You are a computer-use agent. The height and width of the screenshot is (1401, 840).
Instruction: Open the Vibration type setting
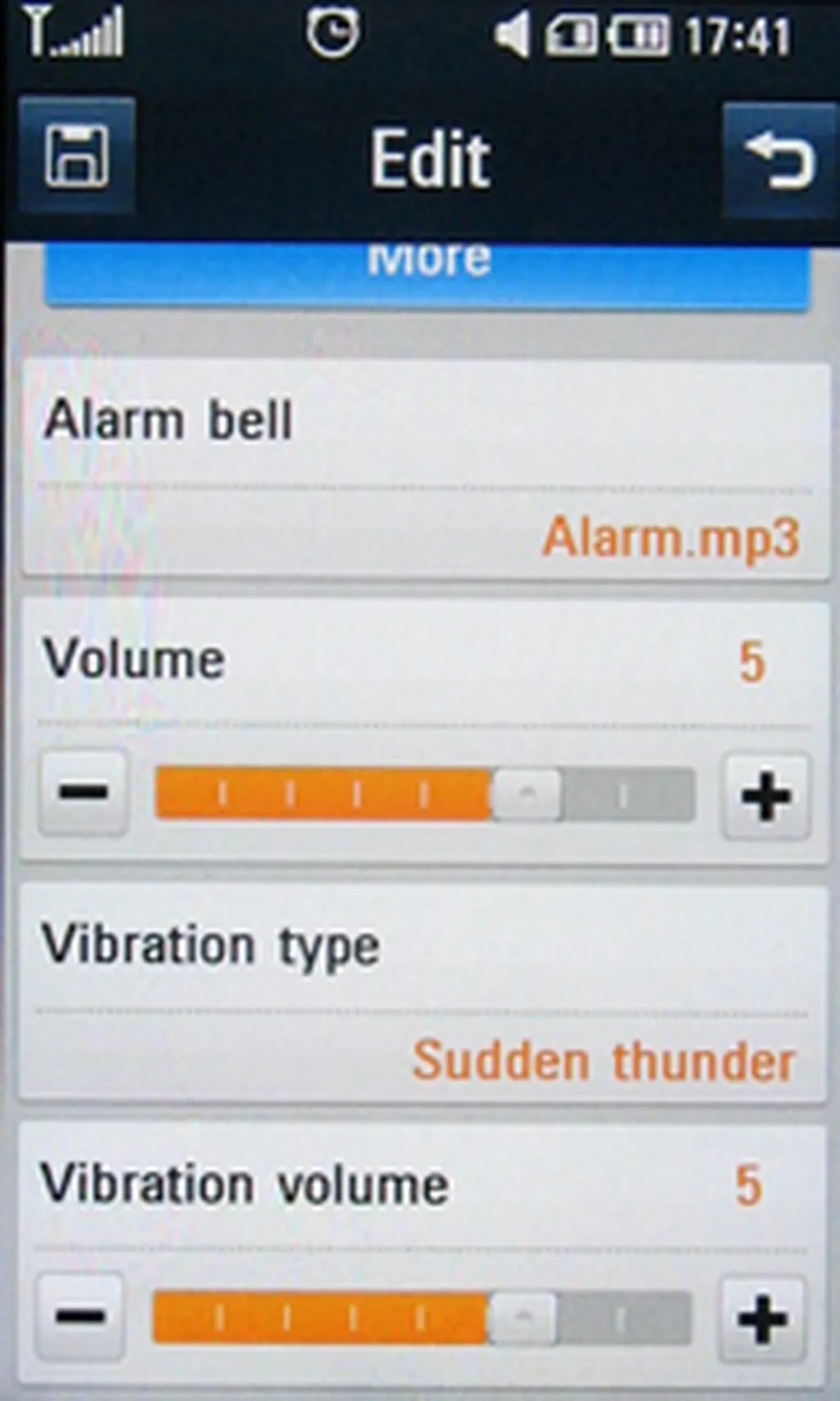pos(422,995)
